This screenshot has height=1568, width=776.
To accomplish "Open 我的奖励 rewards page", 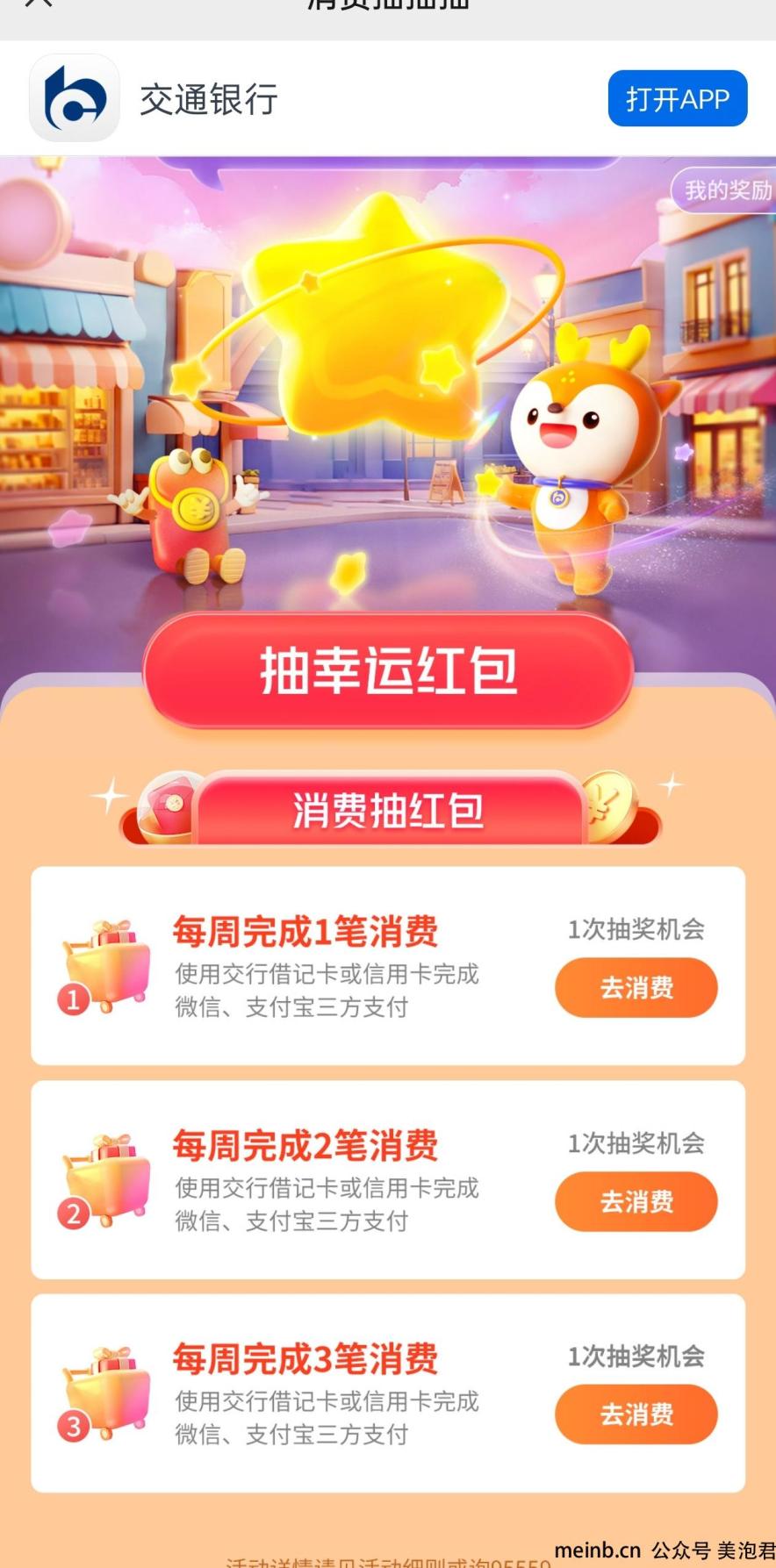I will [x=725, y=190].
